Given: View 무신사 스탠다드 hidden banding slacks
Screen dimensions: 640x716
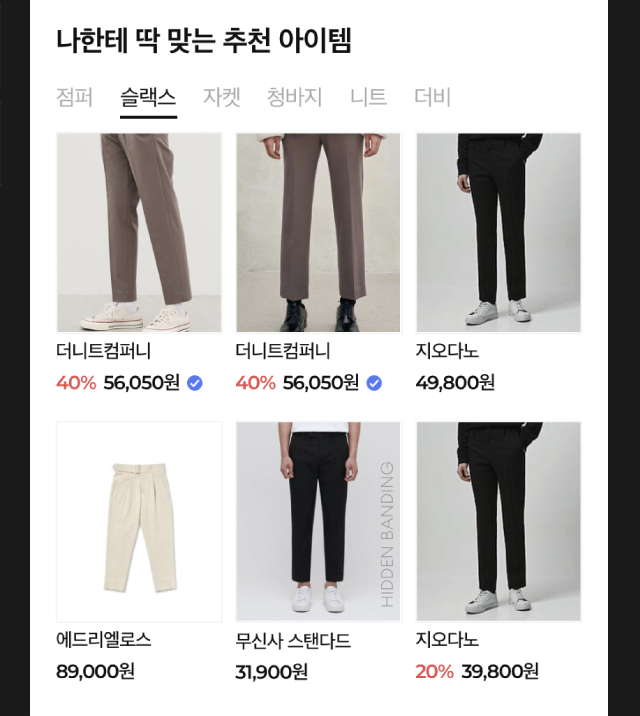Looking at the screenshot, I should 318,521.
